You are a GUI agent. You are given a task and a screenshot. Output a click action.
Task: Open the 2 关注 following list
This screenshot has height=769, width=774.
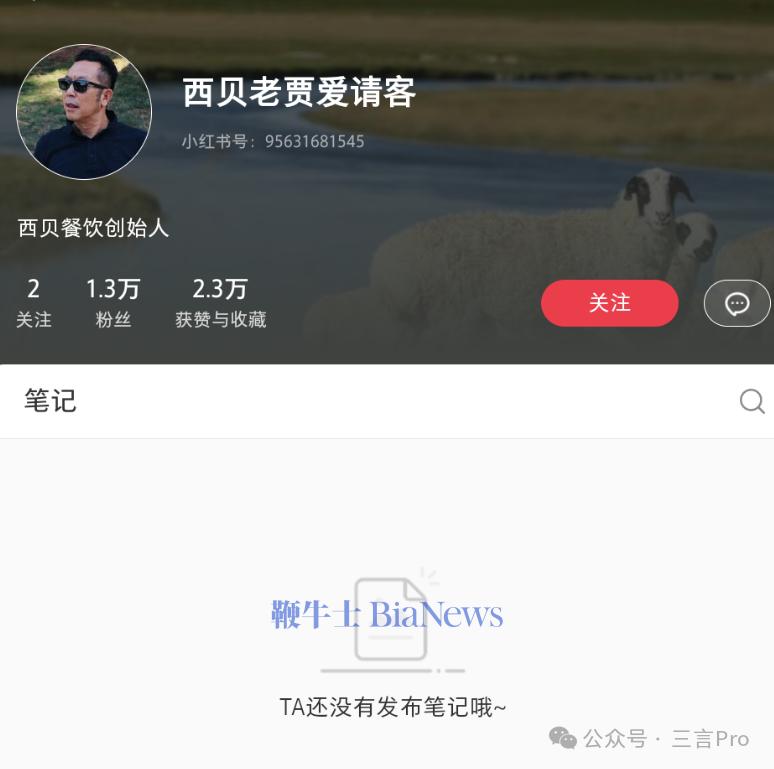pos(33,303)
